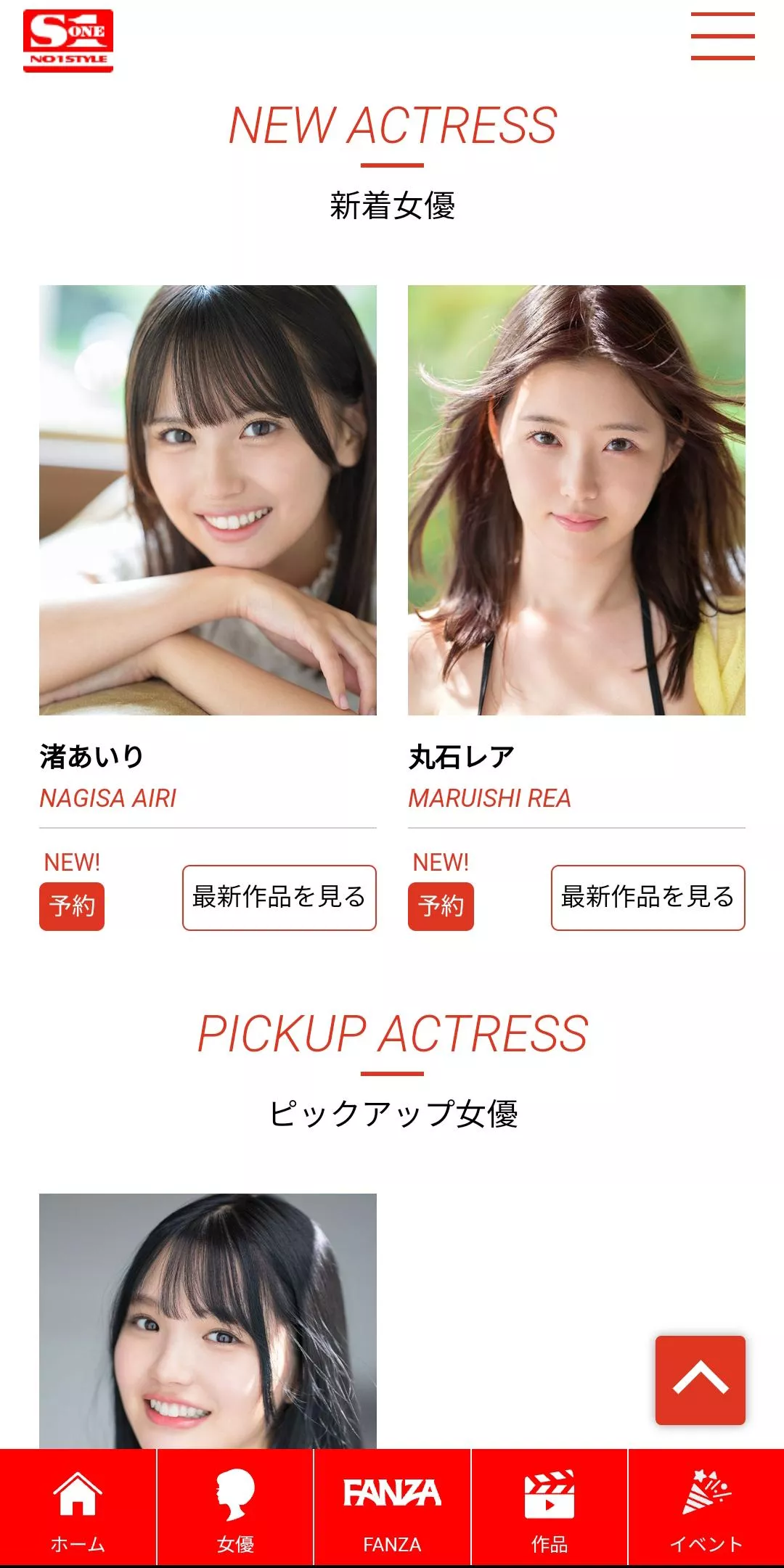This screenshot has height=1568, width=784.
Task: Click the S1 NO.1 STYLE logo
Action: click(x=68, y=39)
